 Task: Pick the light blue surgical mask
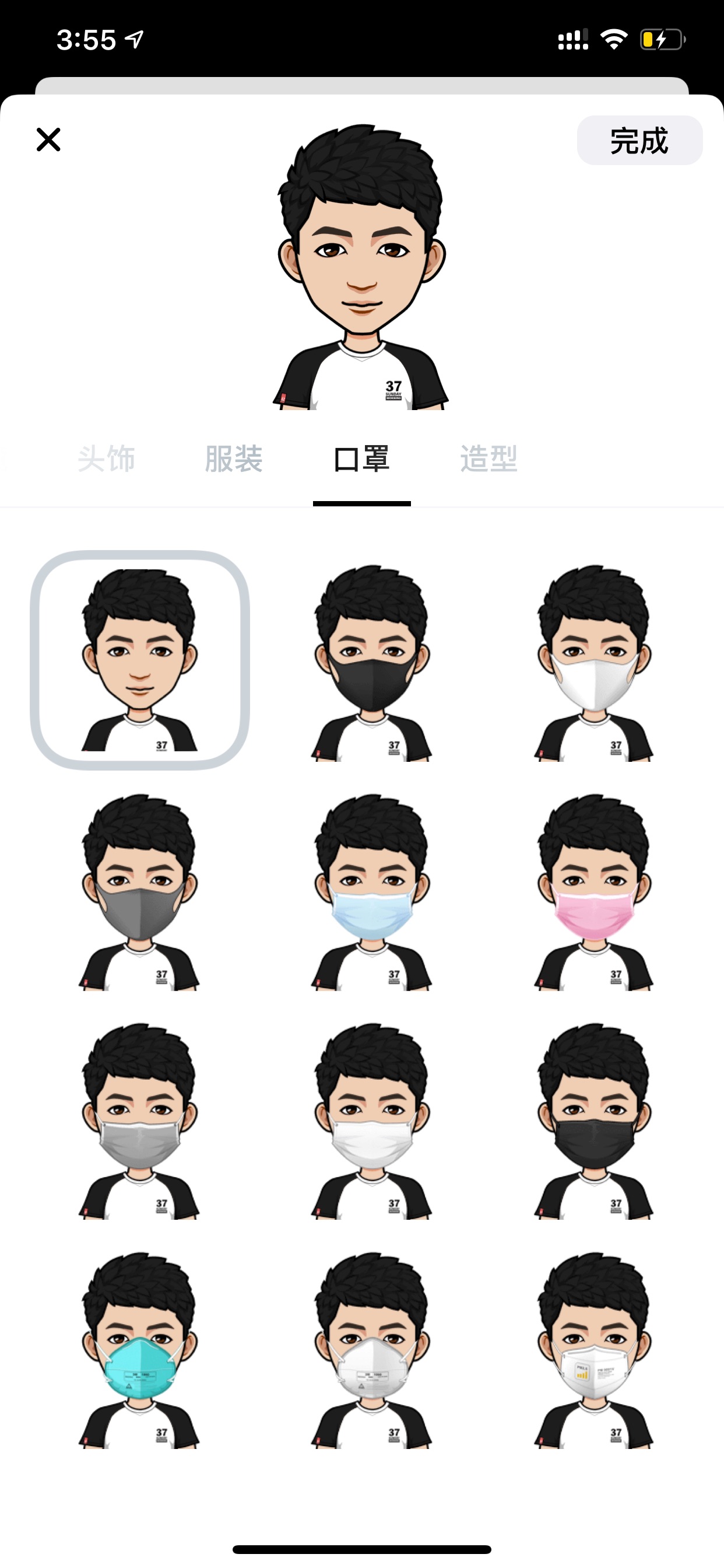tap(372, 892)
